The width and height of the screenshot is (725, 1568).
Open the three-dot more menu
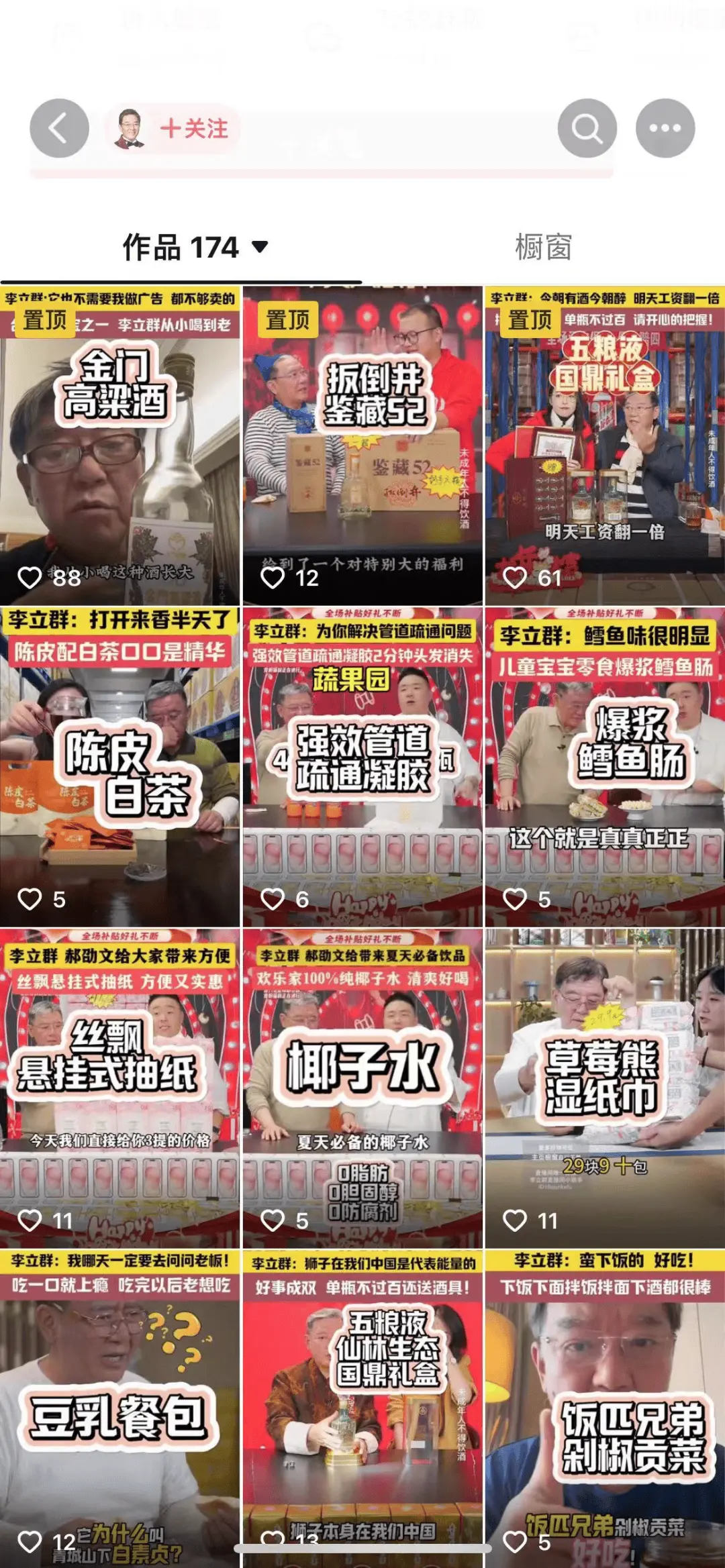[x=665, y=128]
